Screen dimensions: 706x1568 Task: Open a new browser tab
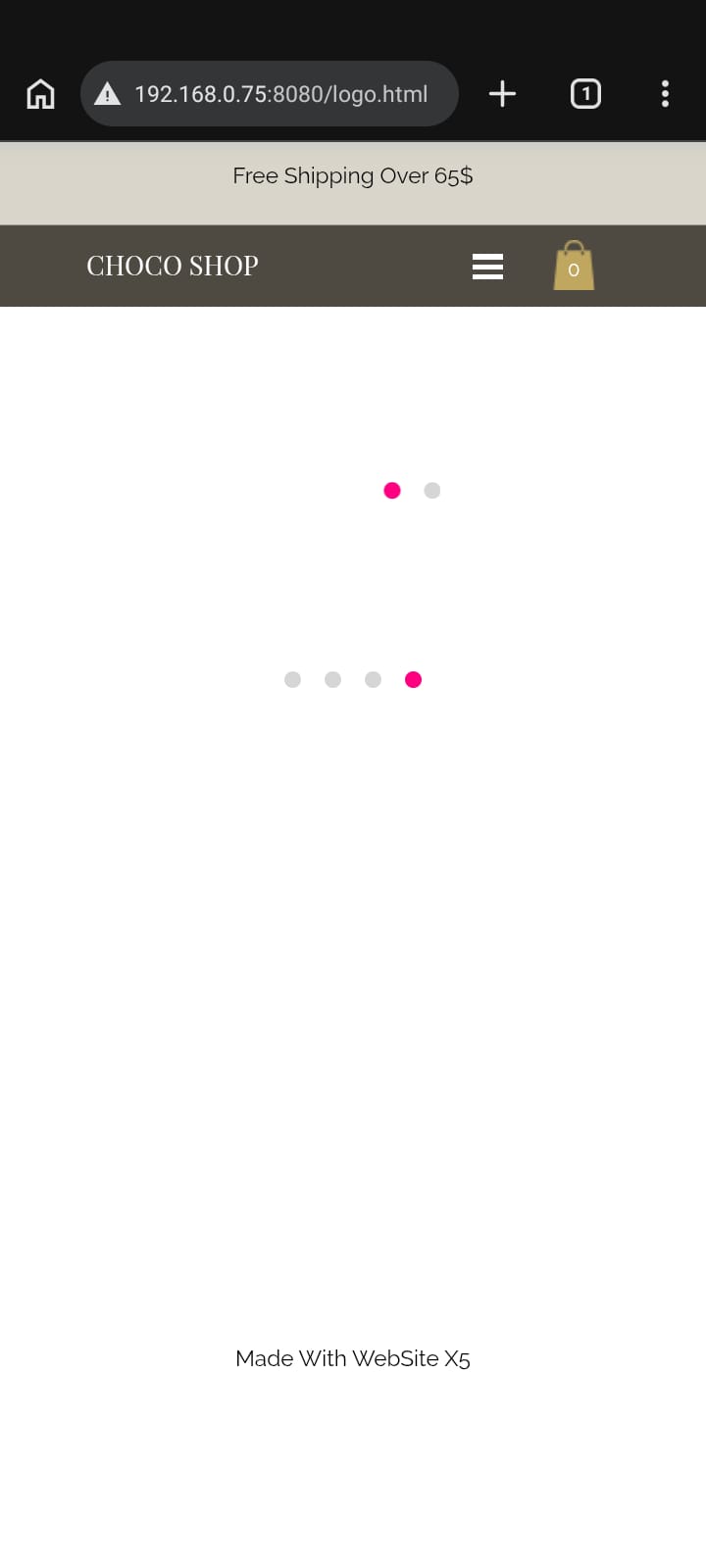(x=502, y=94)
